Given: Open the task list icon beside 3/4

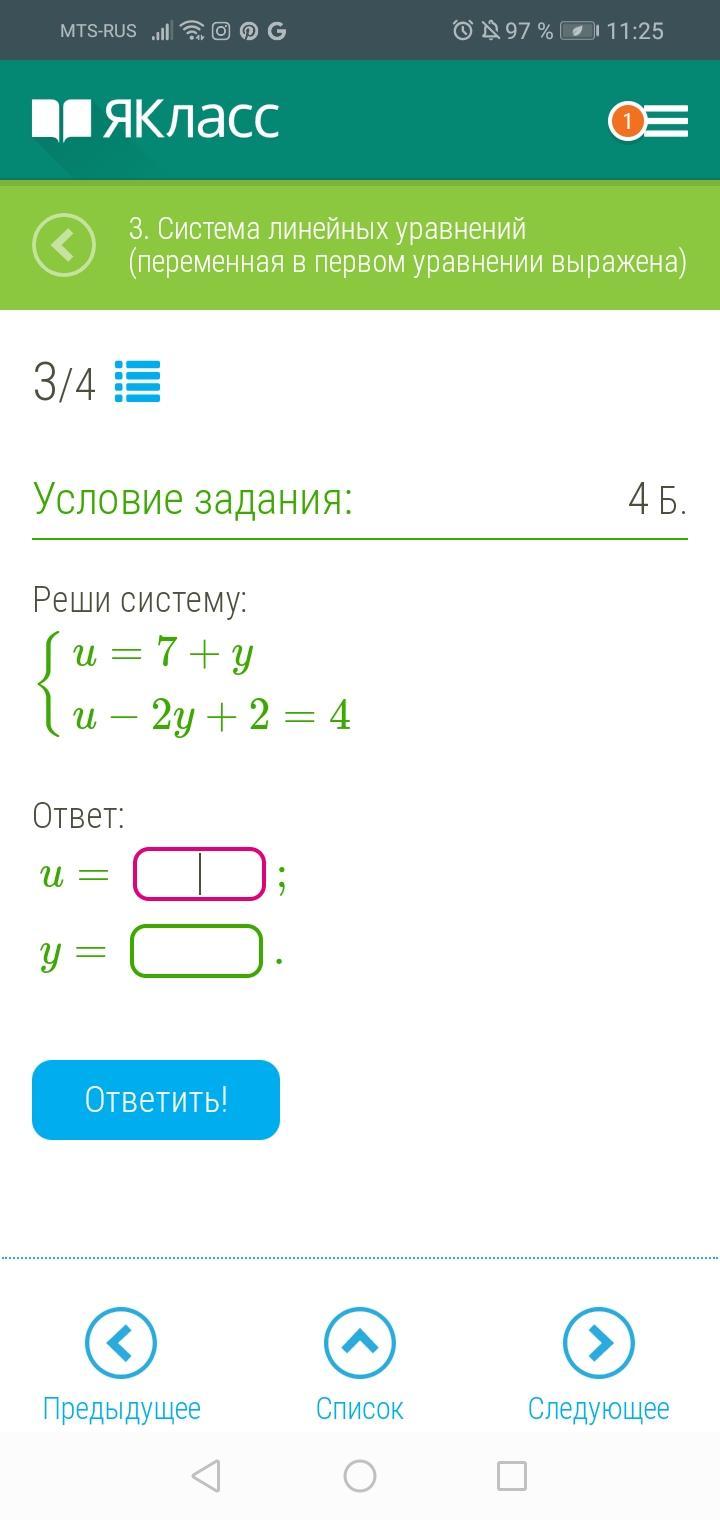Looking at the screenshot, I should click(x=137, y=381).
